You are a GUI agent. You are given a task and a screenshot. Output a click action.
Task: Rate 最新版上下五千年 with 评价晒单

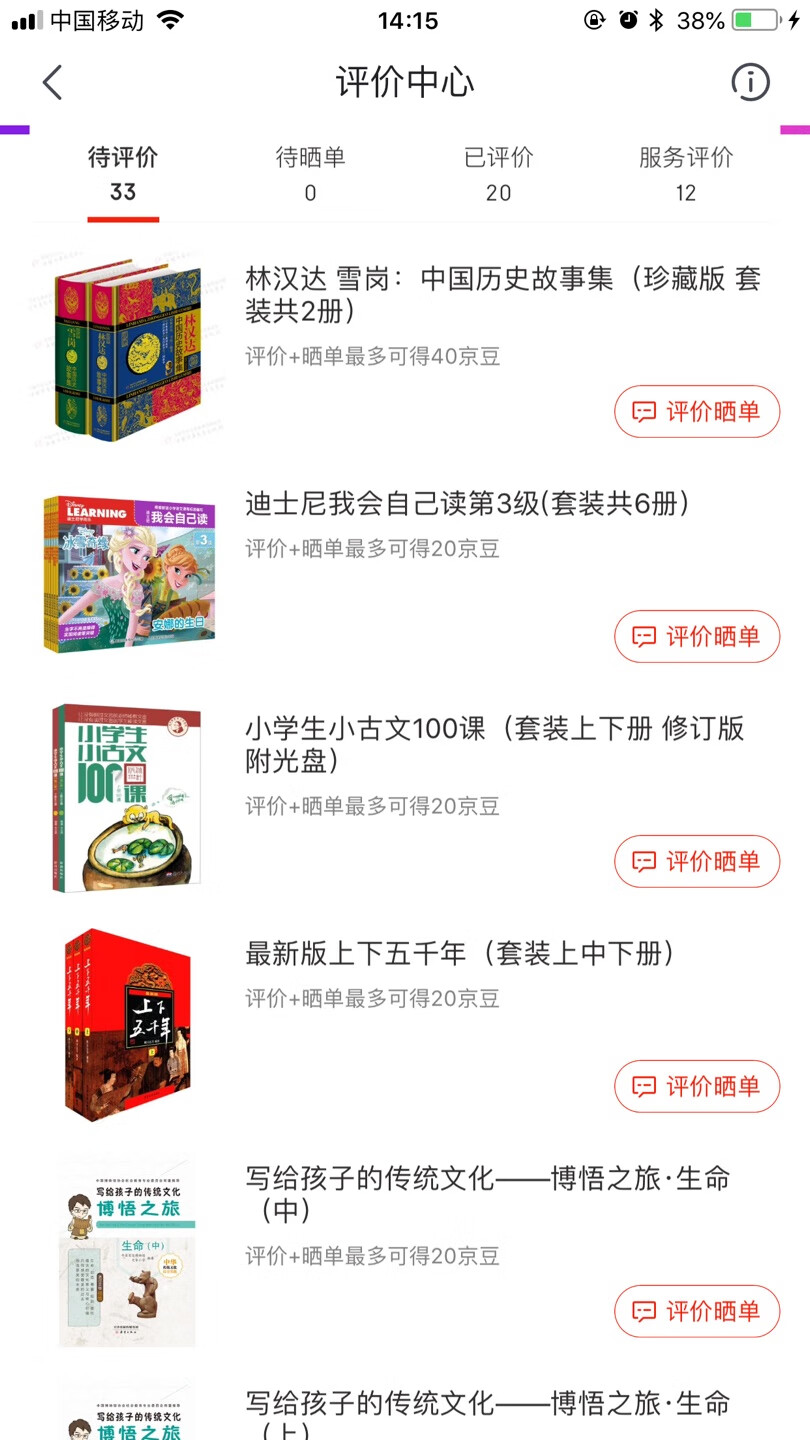697,1086
